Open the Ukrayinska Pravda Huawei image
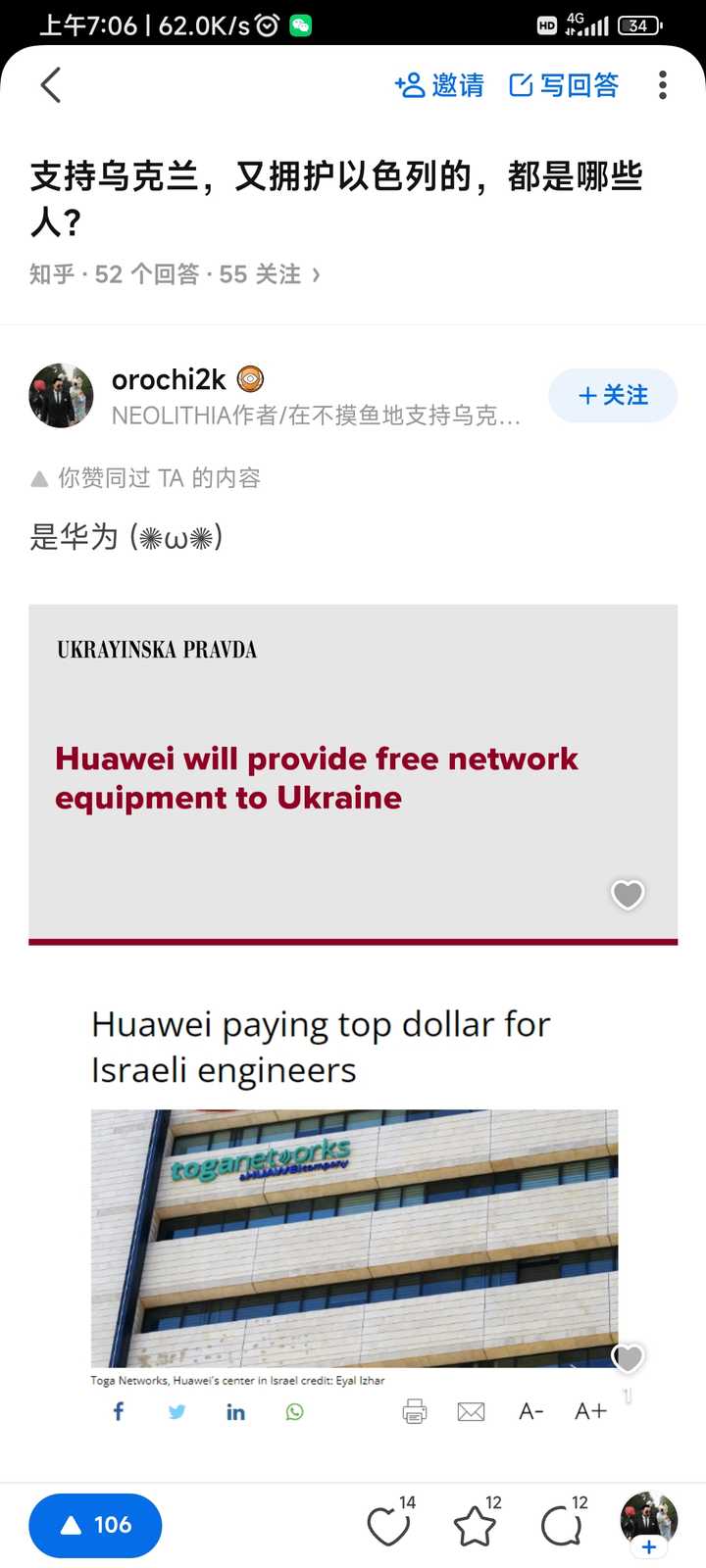 click(x=353, y=774)
